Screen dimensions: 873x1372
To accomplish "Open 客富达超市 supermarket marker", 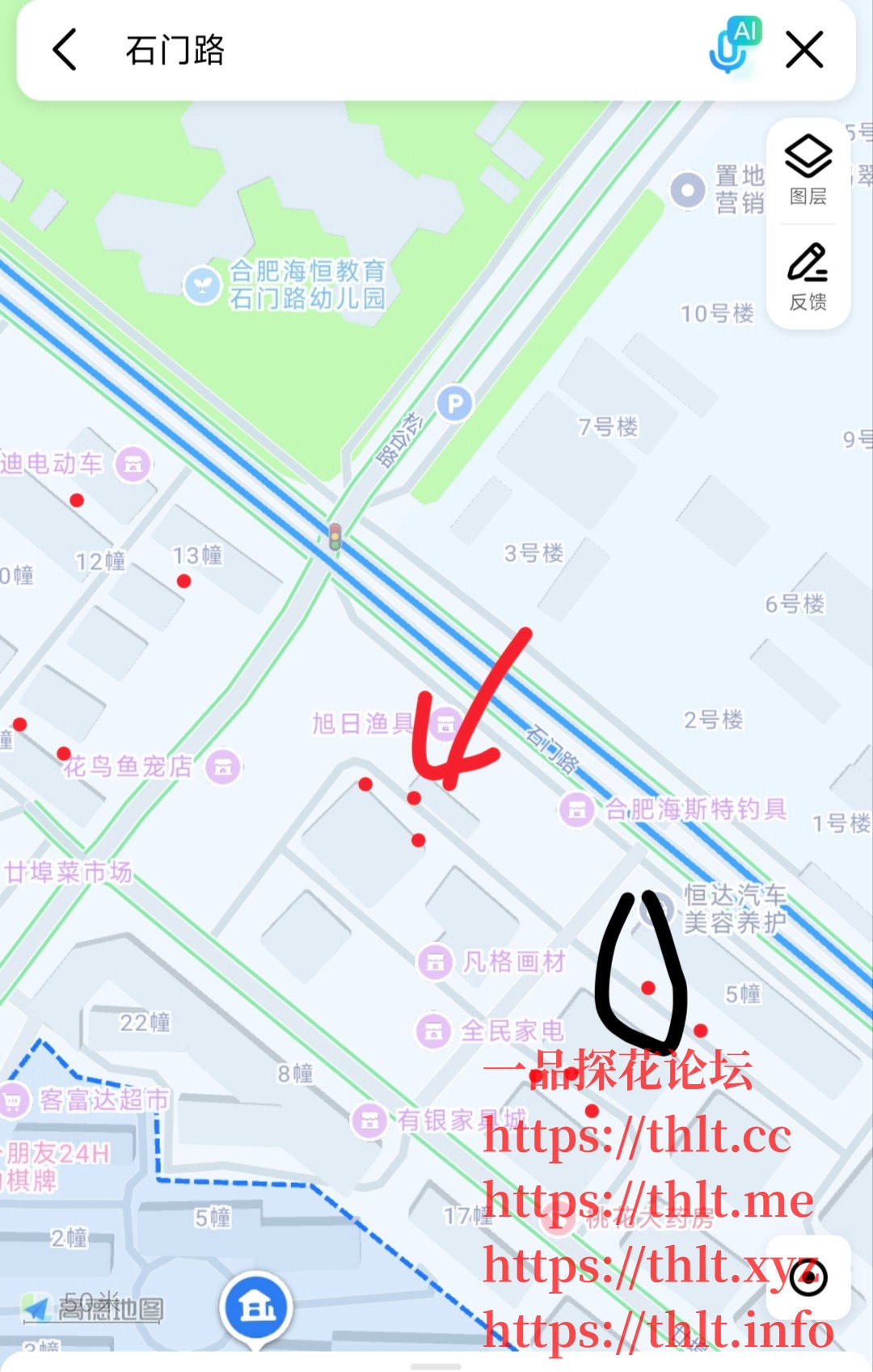I will pyautogui.click(x=15, y=1100).
